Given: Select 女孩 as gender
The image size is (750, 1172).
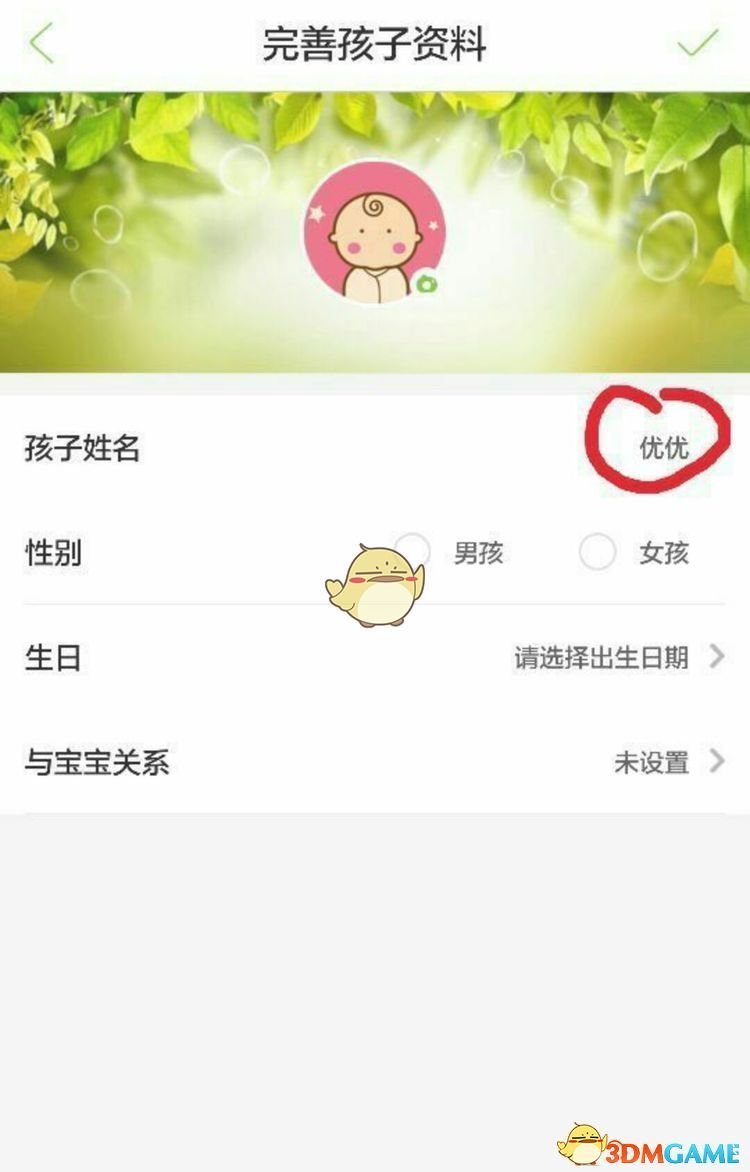Looking at the screenshot, I should coord(598,552).
